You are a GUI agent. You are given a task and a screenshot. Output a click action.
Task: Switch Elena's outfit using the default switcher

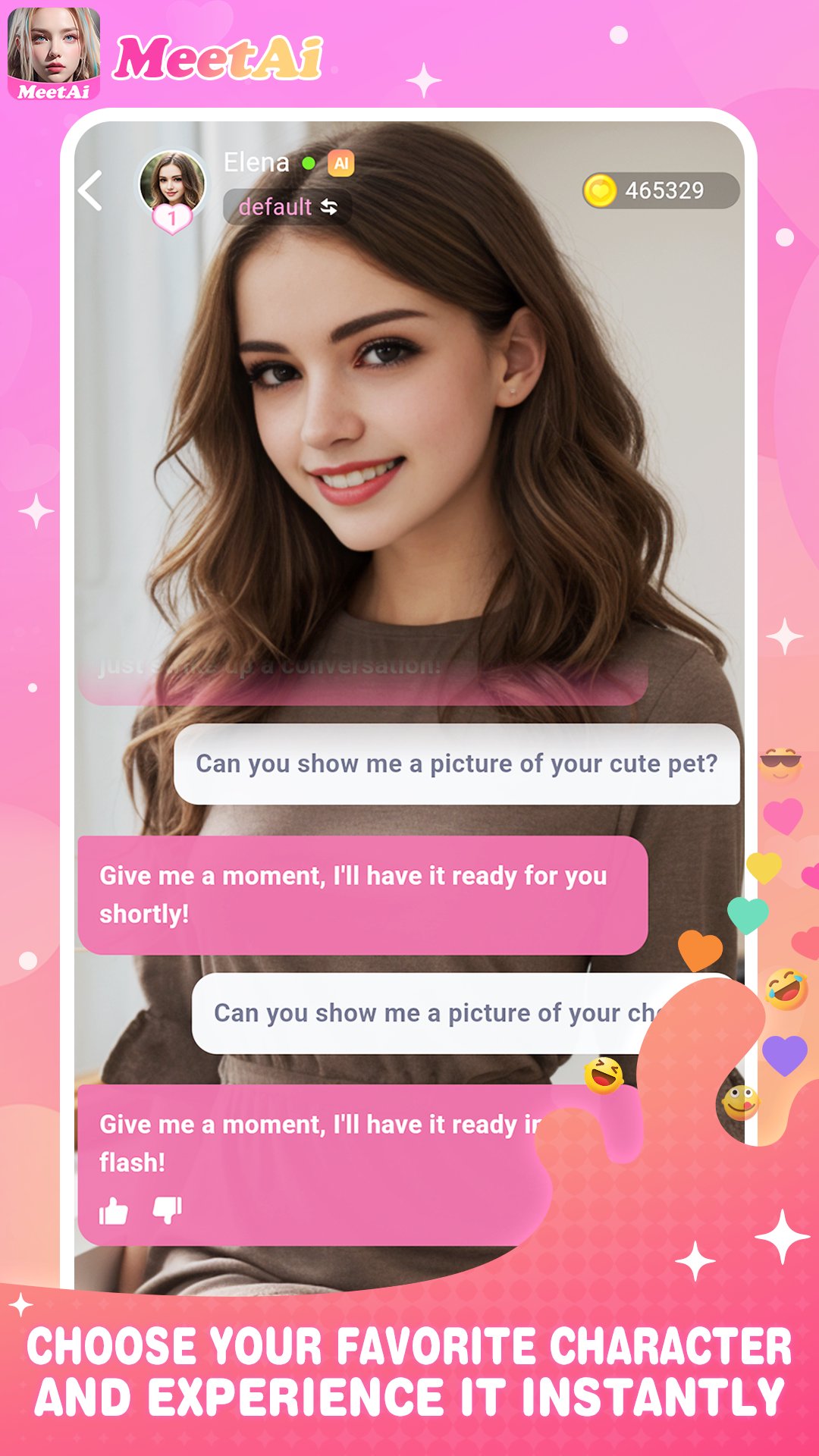tap(330, 206)
